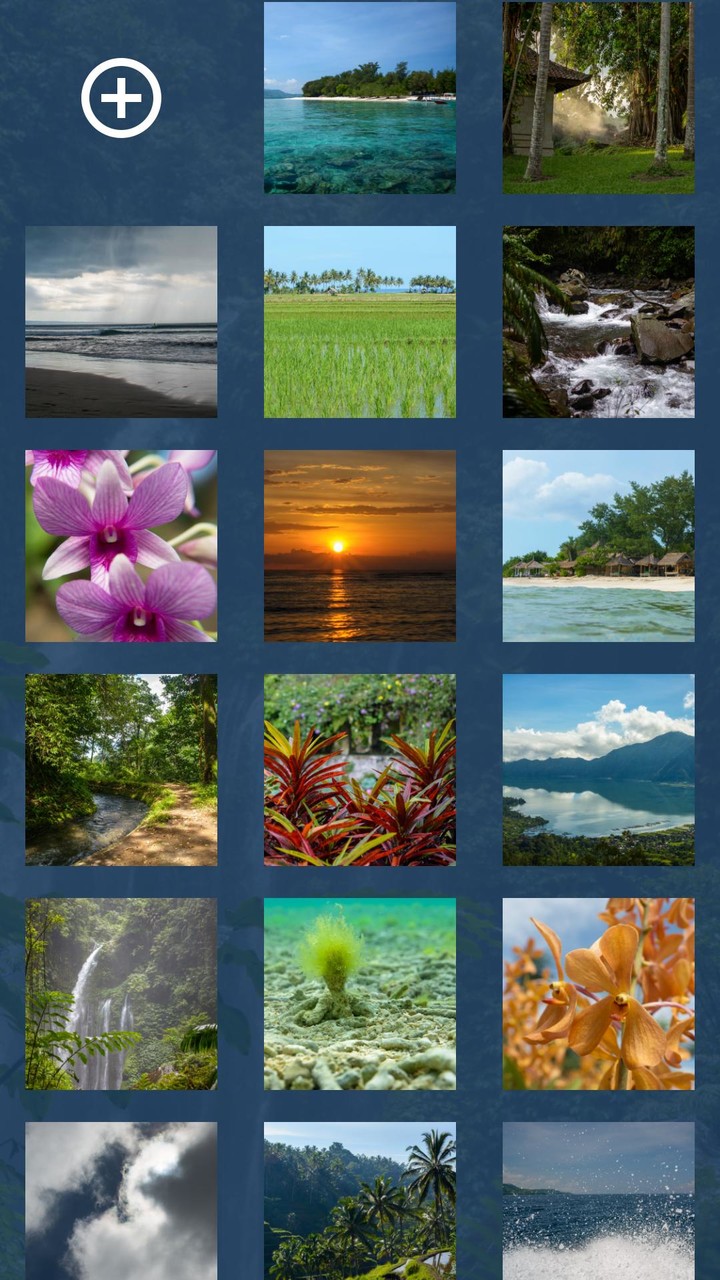
Task: Open the red tropical foliage photo
Action: click(359, 770)
